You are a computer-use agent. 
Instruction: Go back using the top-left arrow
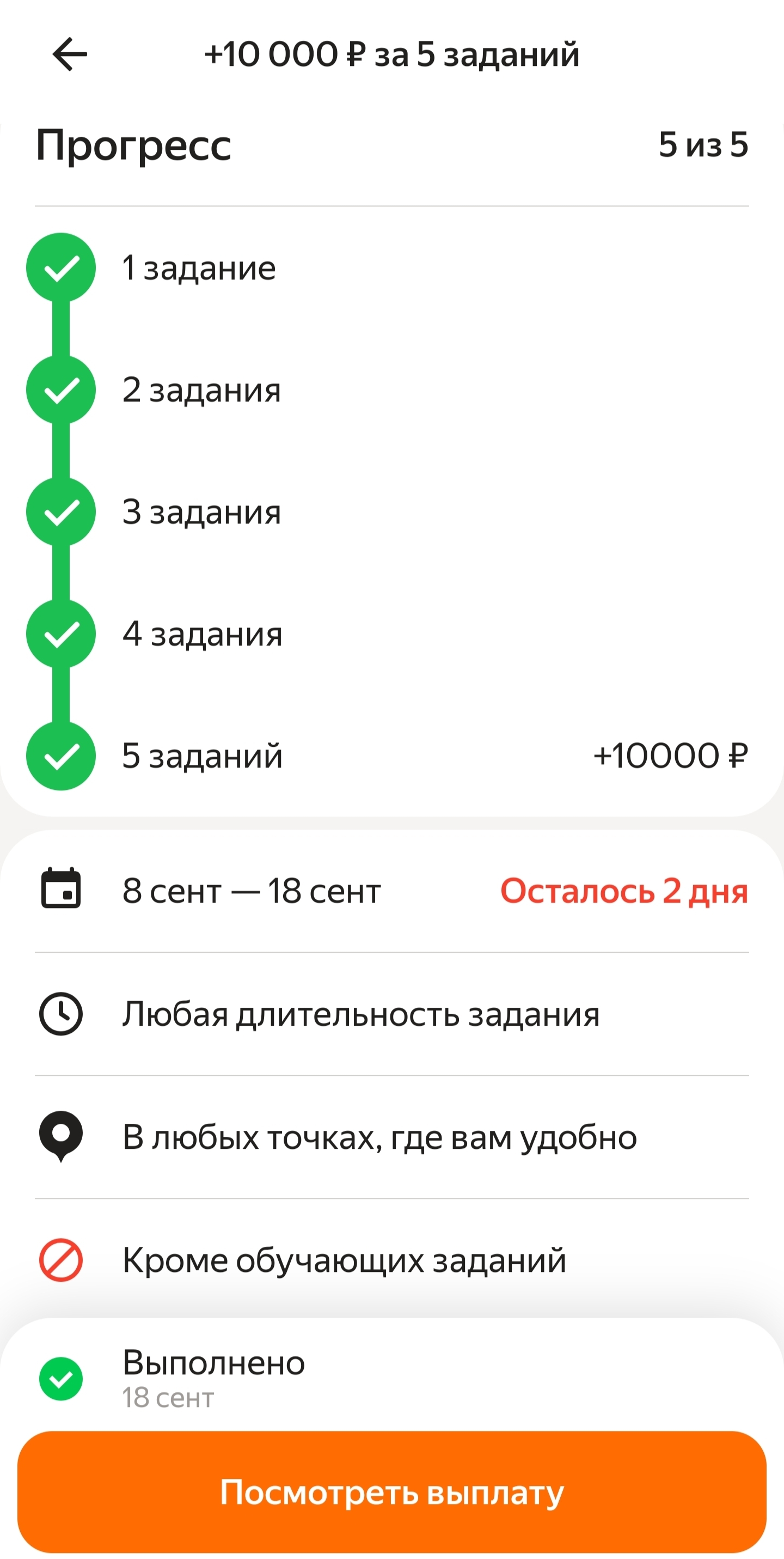tap(70, 54)
